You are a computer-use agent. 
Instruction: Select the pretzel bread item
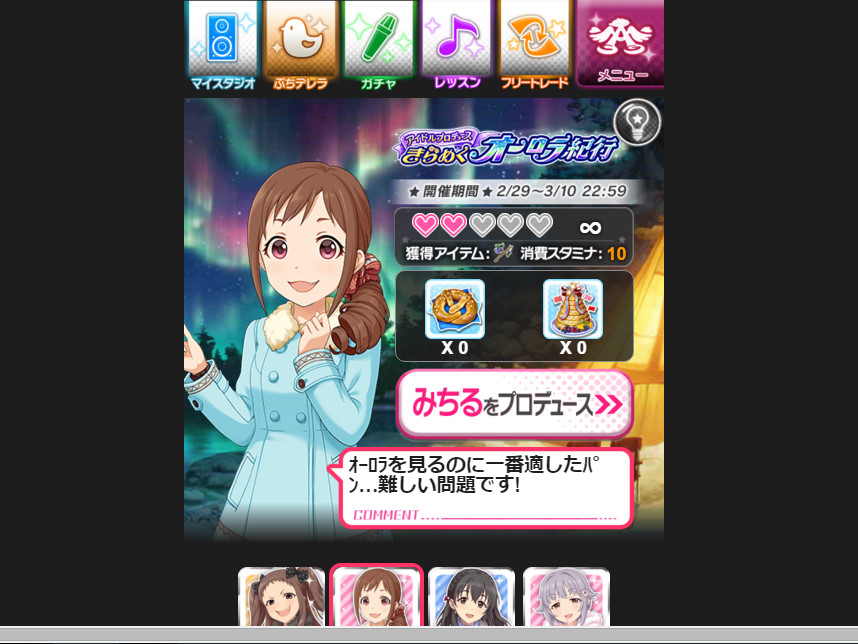click(x=455, y=309)
